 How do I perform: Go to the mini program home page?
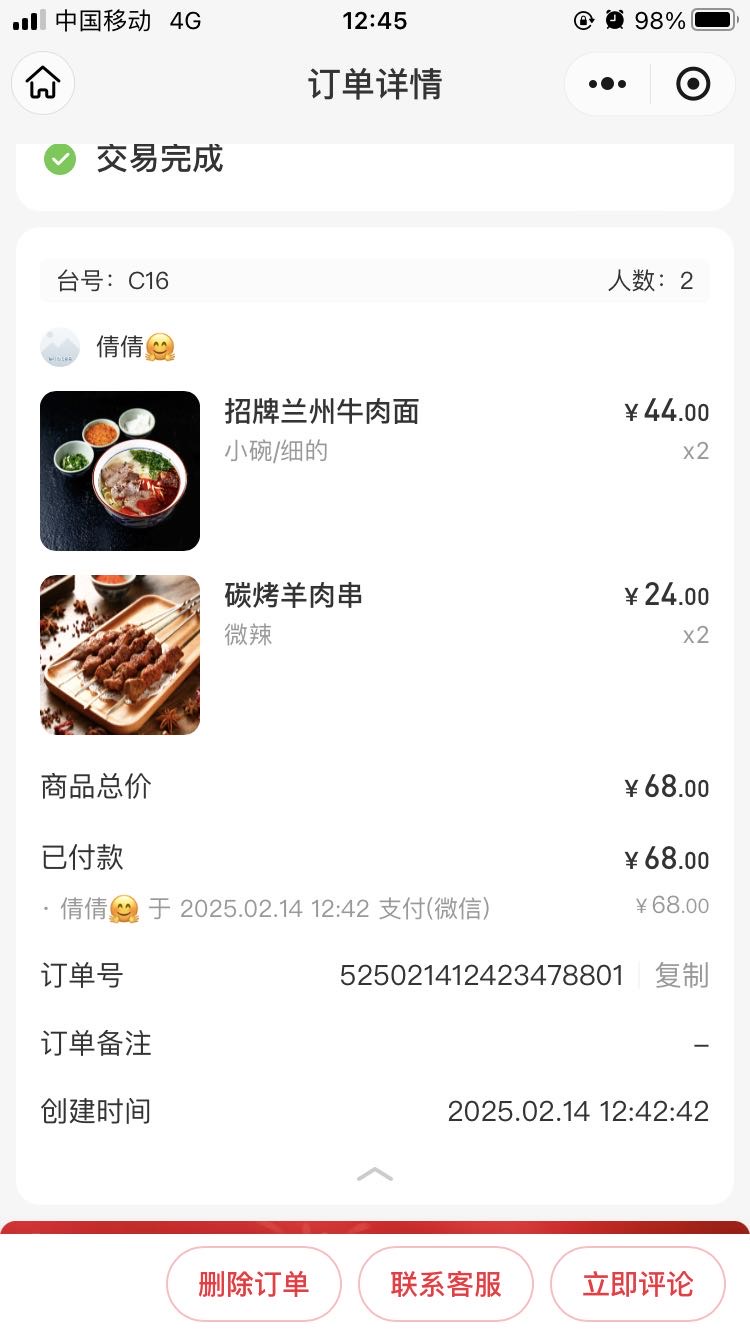click(43, 83)
